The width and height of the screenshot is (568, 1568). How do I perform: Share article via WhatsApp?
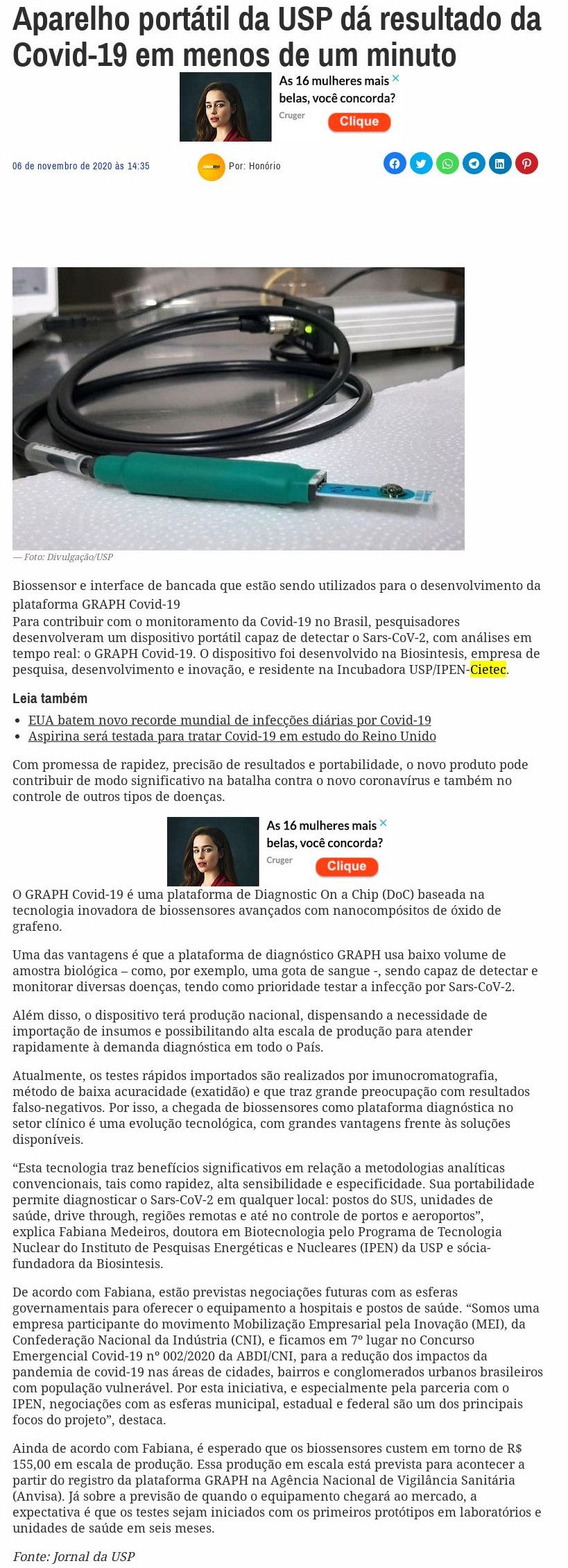click(447, 164)
